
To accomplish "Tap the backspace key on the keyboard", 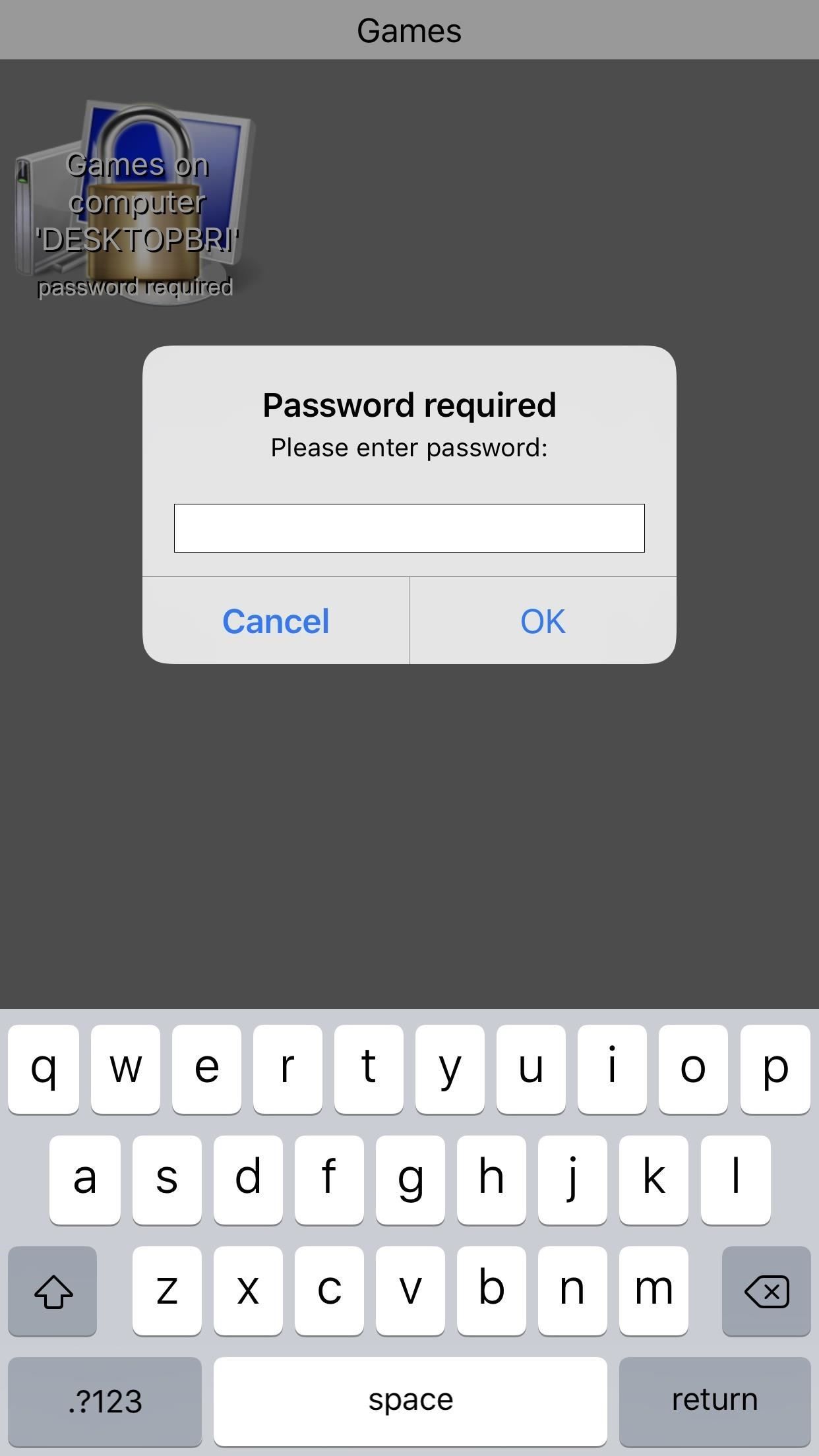I will click(766, 1291).
